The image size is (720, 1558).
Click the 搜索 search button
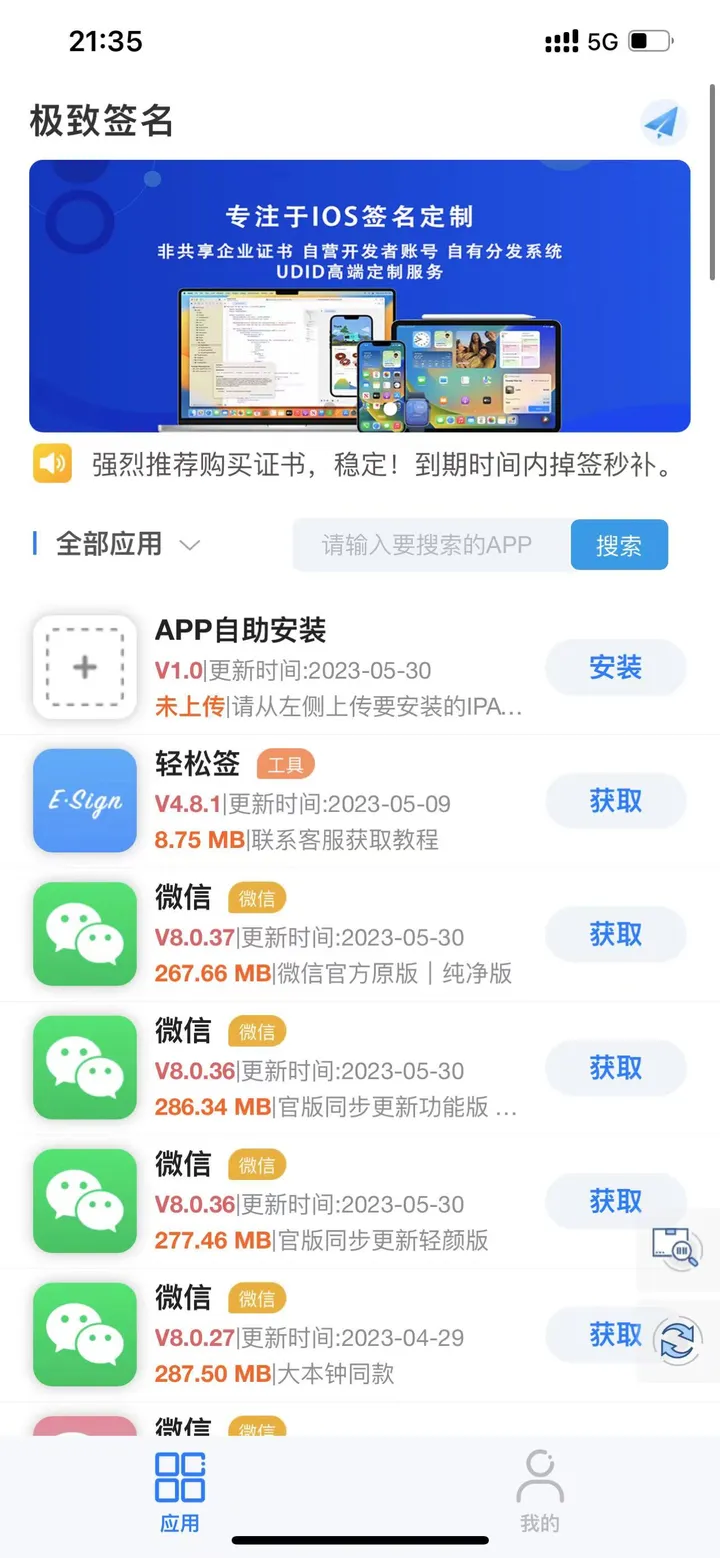tap(619, 544)
